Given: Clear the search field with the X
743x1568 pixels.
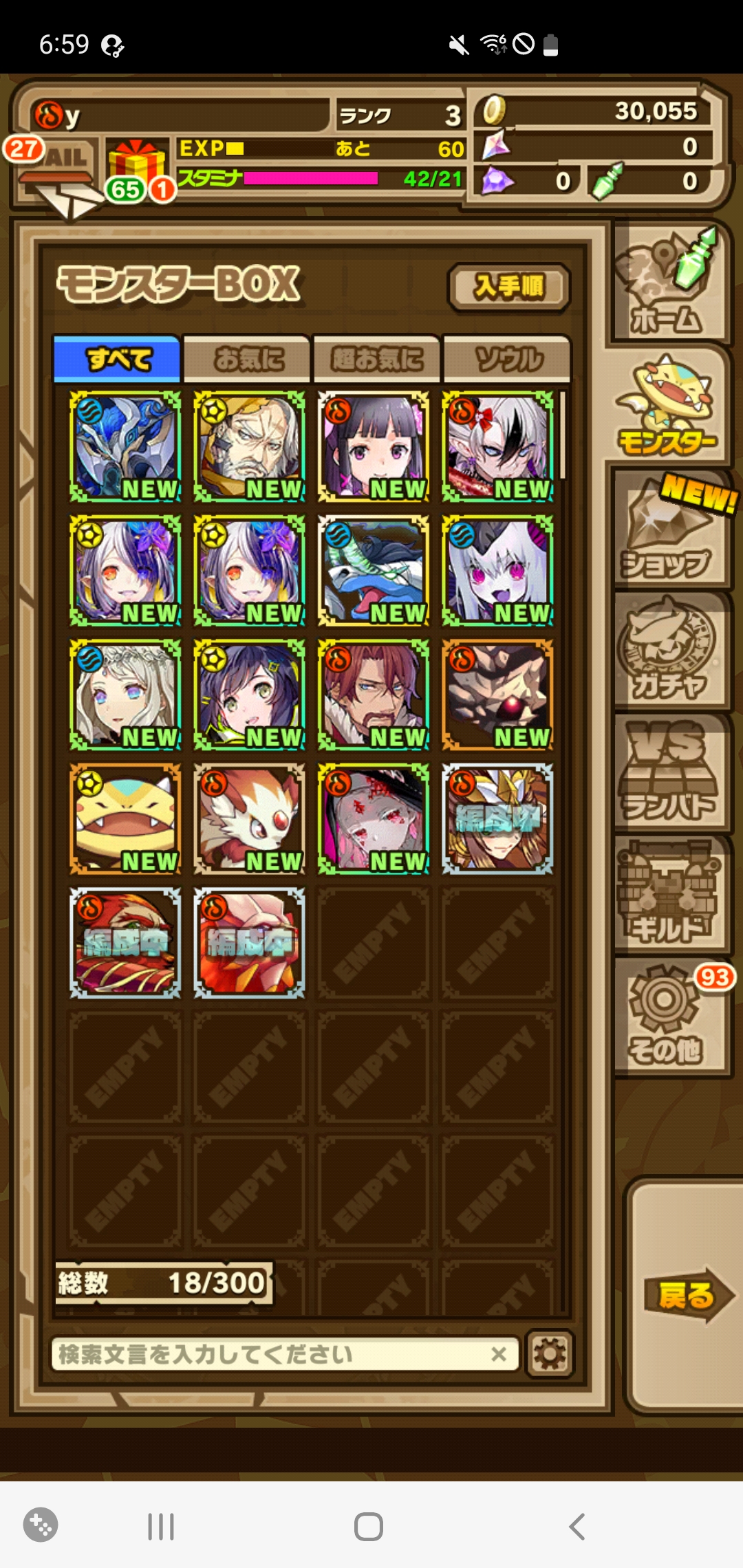Looking at the screenshot, I should 499,1354.
